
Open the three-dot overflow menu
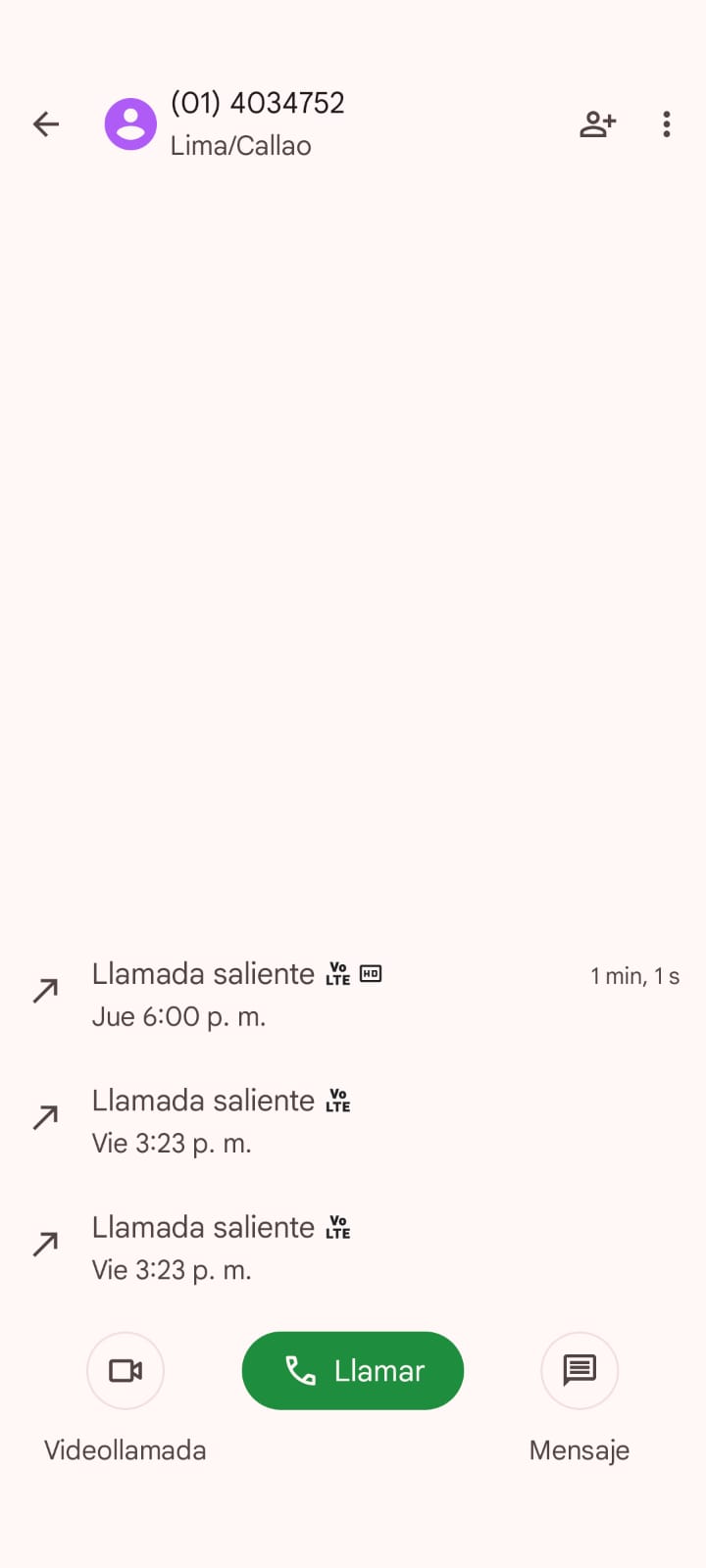pos(667,124)
